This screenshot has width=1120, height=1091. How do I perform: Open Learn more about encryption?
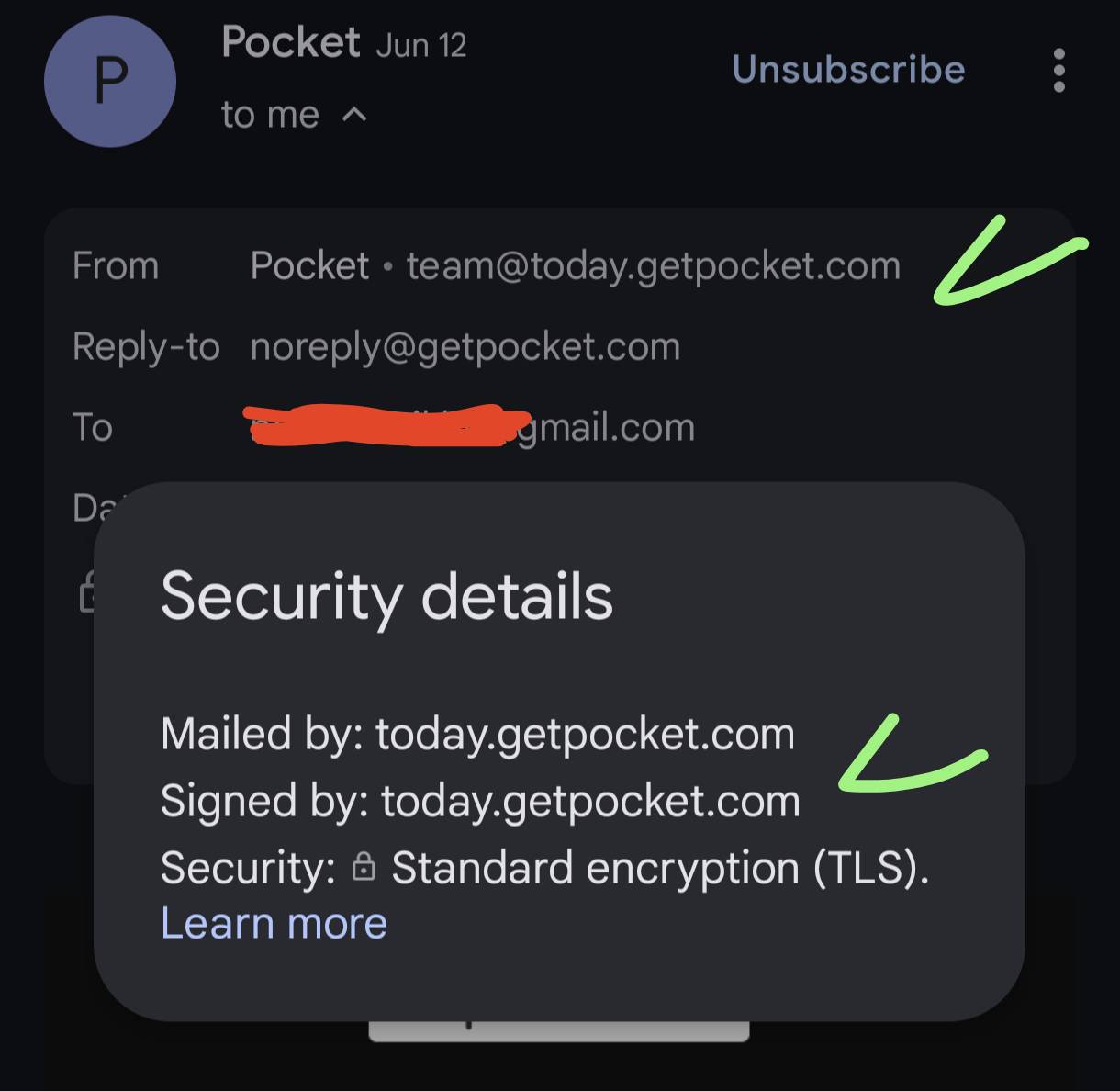click(x=274, y=923)
